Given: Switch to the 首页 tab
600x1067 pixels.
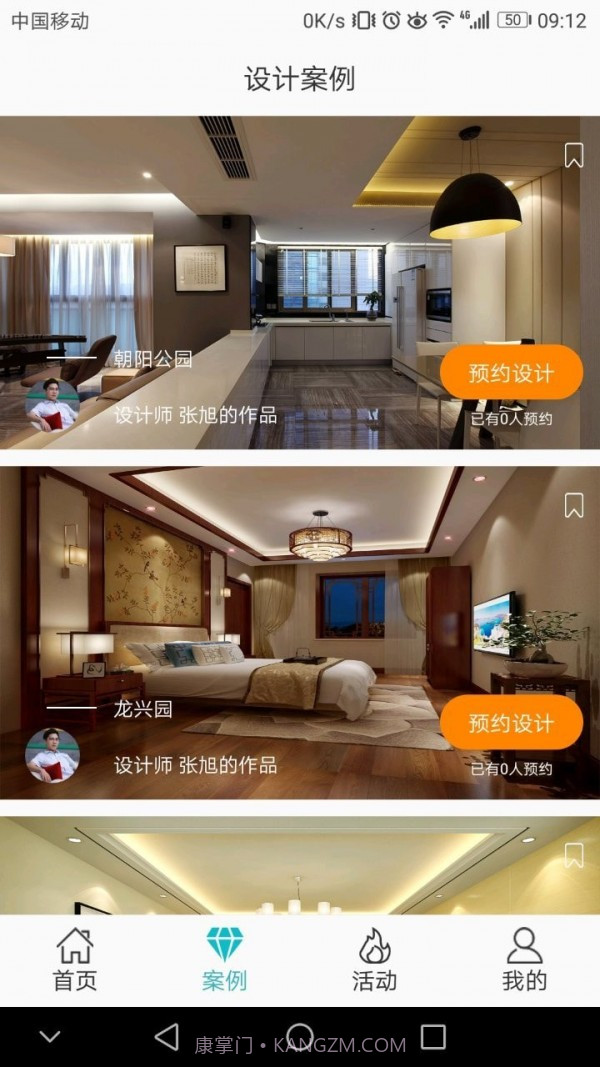Looking at the screenshot, I should point(75,960).
